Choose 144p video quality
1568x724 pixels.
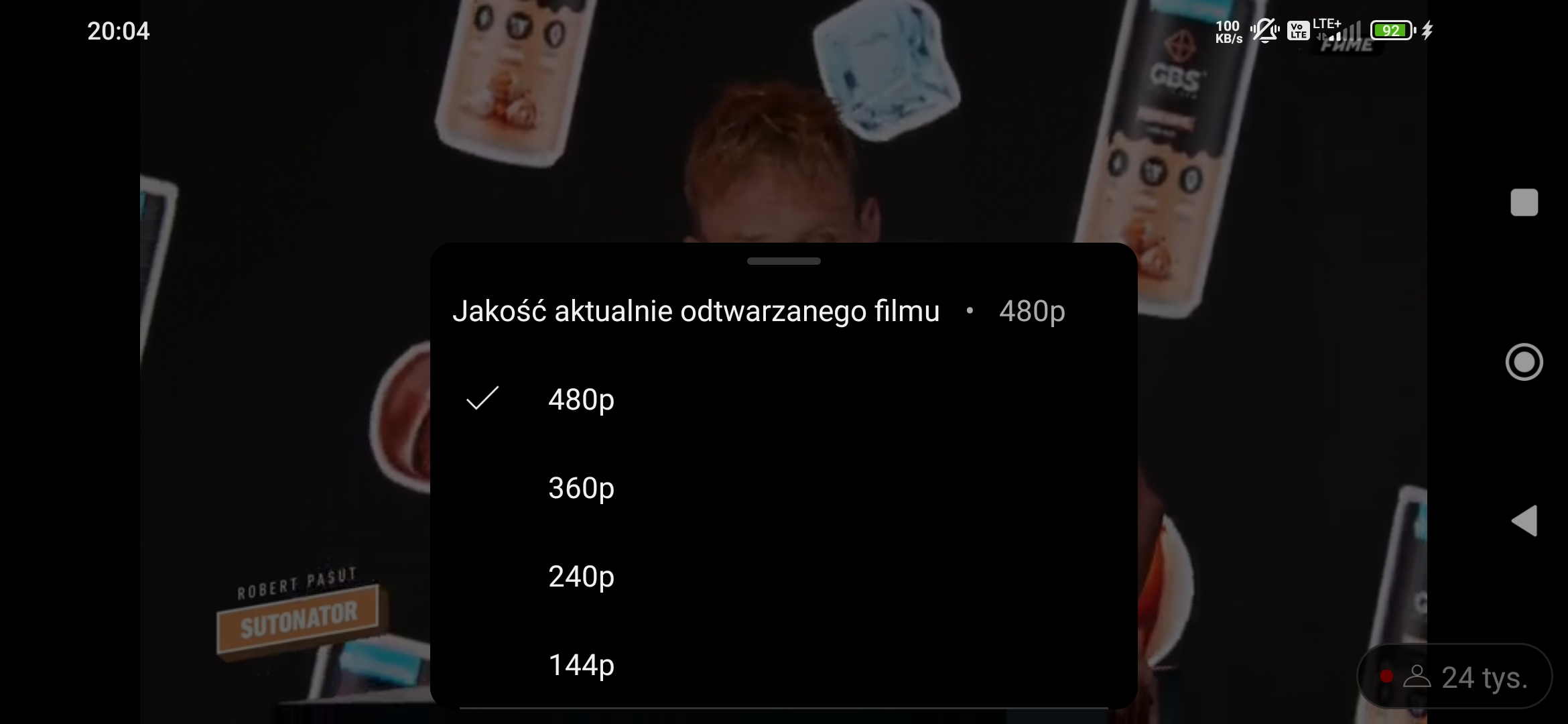(581, 665)
